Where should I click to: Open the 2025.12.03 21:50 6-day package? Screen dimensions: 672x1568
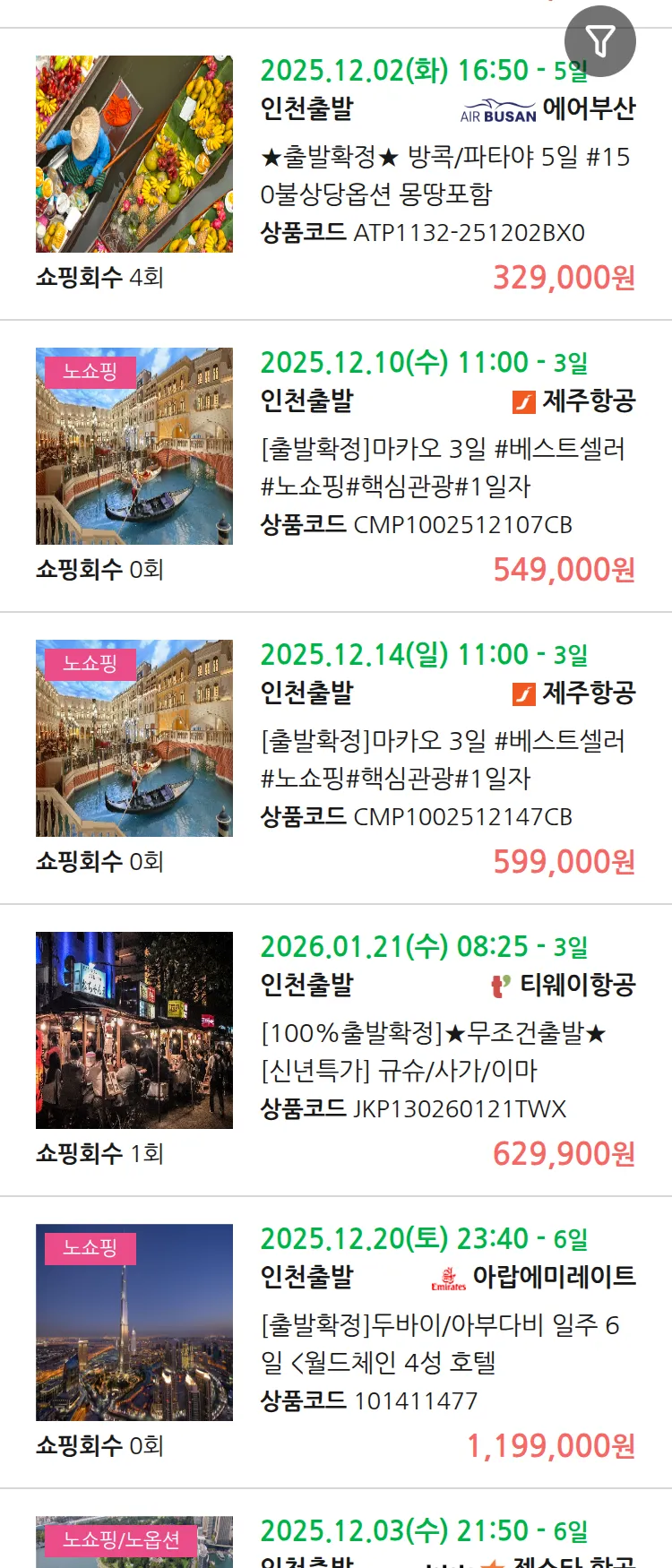coord(423,1532)
